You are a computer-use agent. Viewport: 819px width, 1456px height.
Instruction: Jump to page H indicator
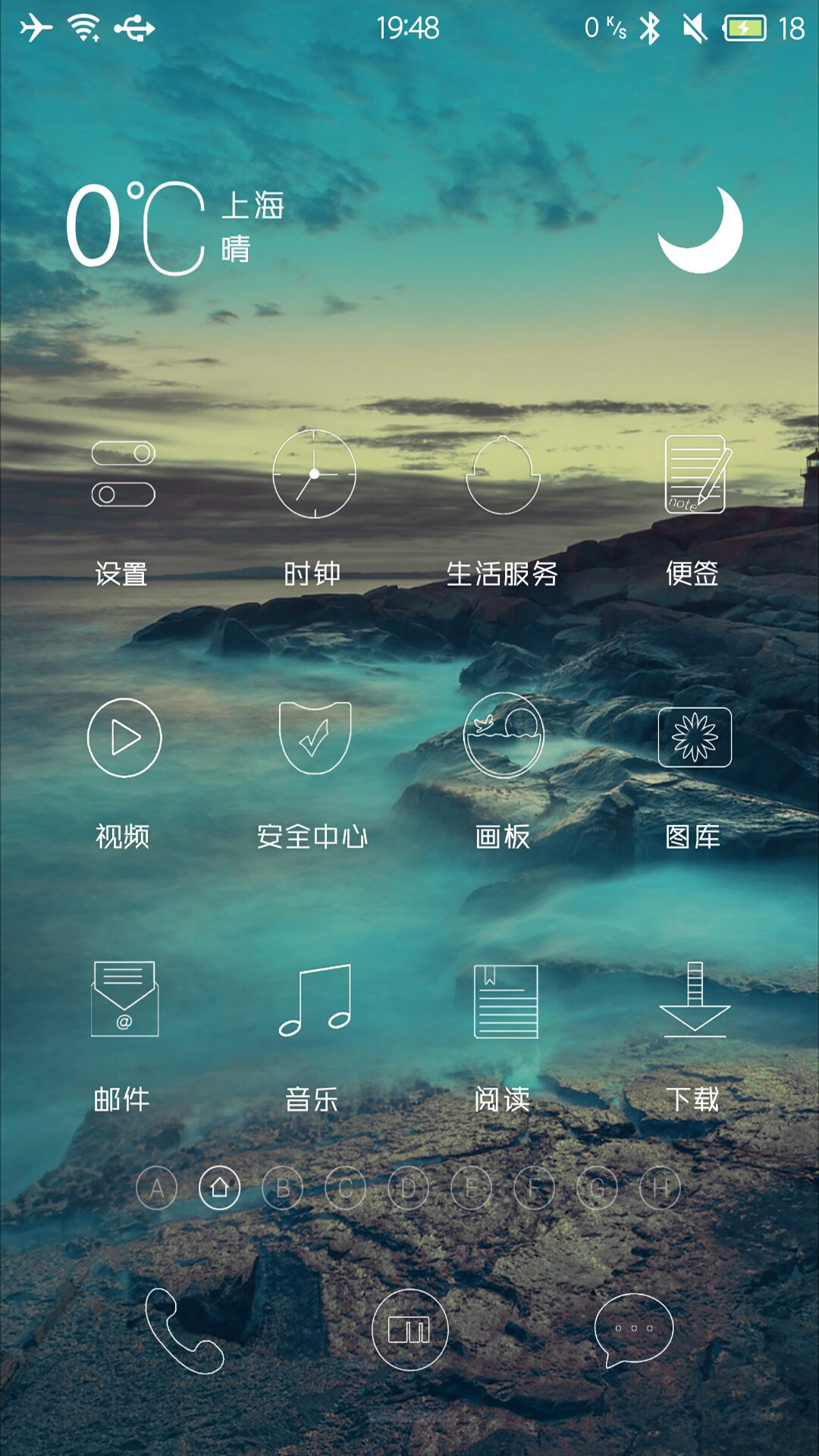click(660, 1188)
